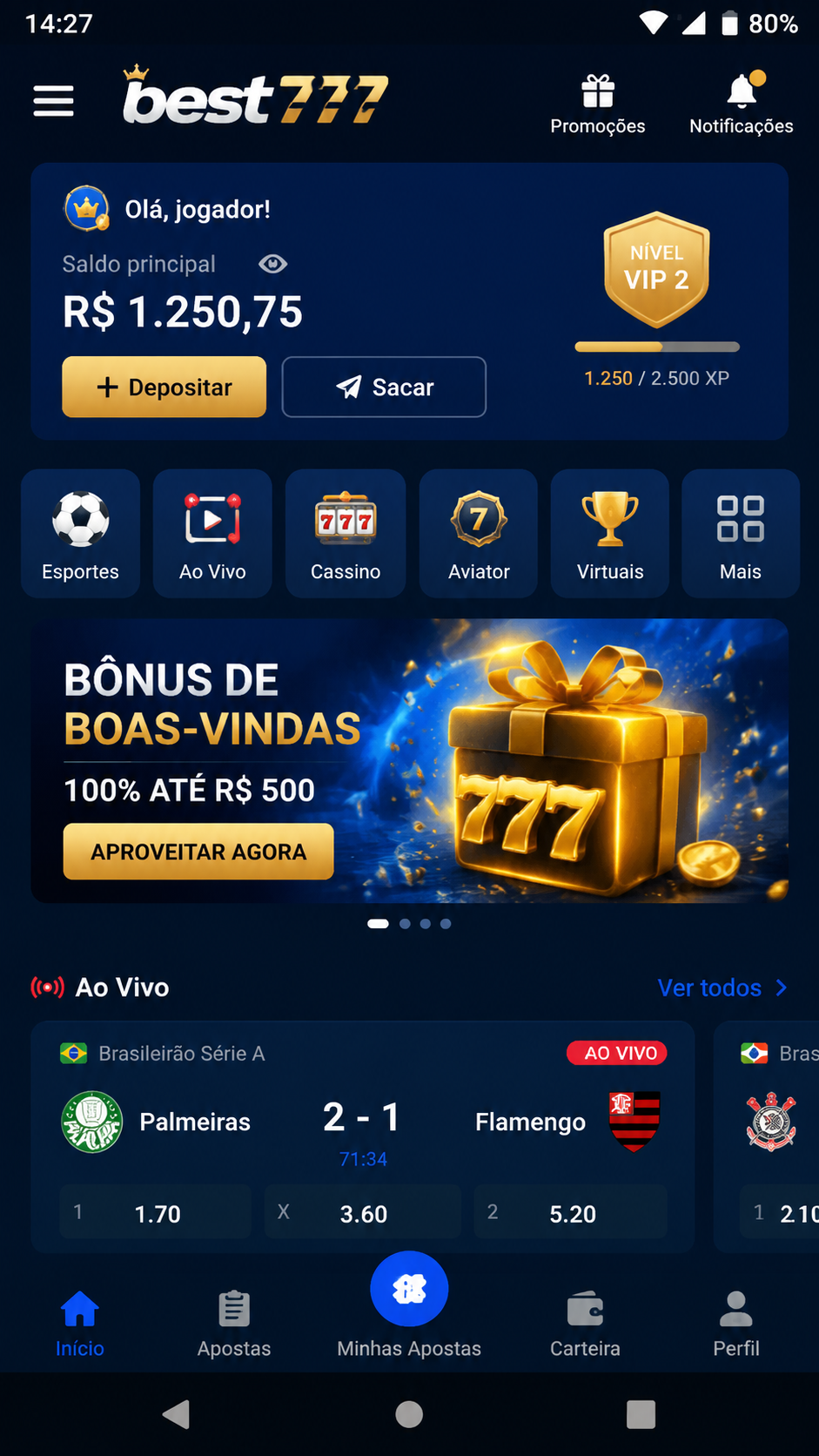Open the Cassino category
Viewport: 819px width, 1456px height.
coord(346,534)
